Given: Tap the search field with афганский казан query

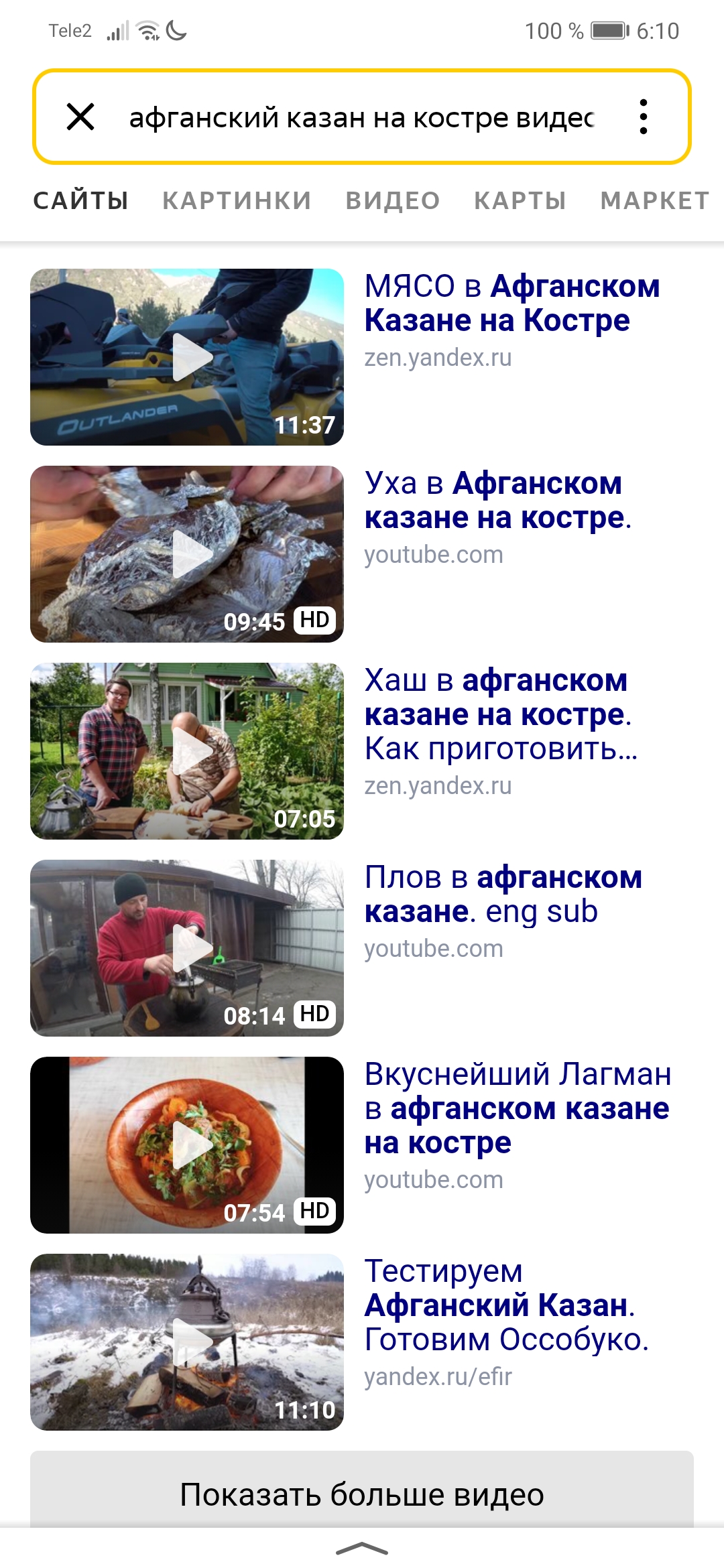Looking at the screenshot, I should coord(362,118).
